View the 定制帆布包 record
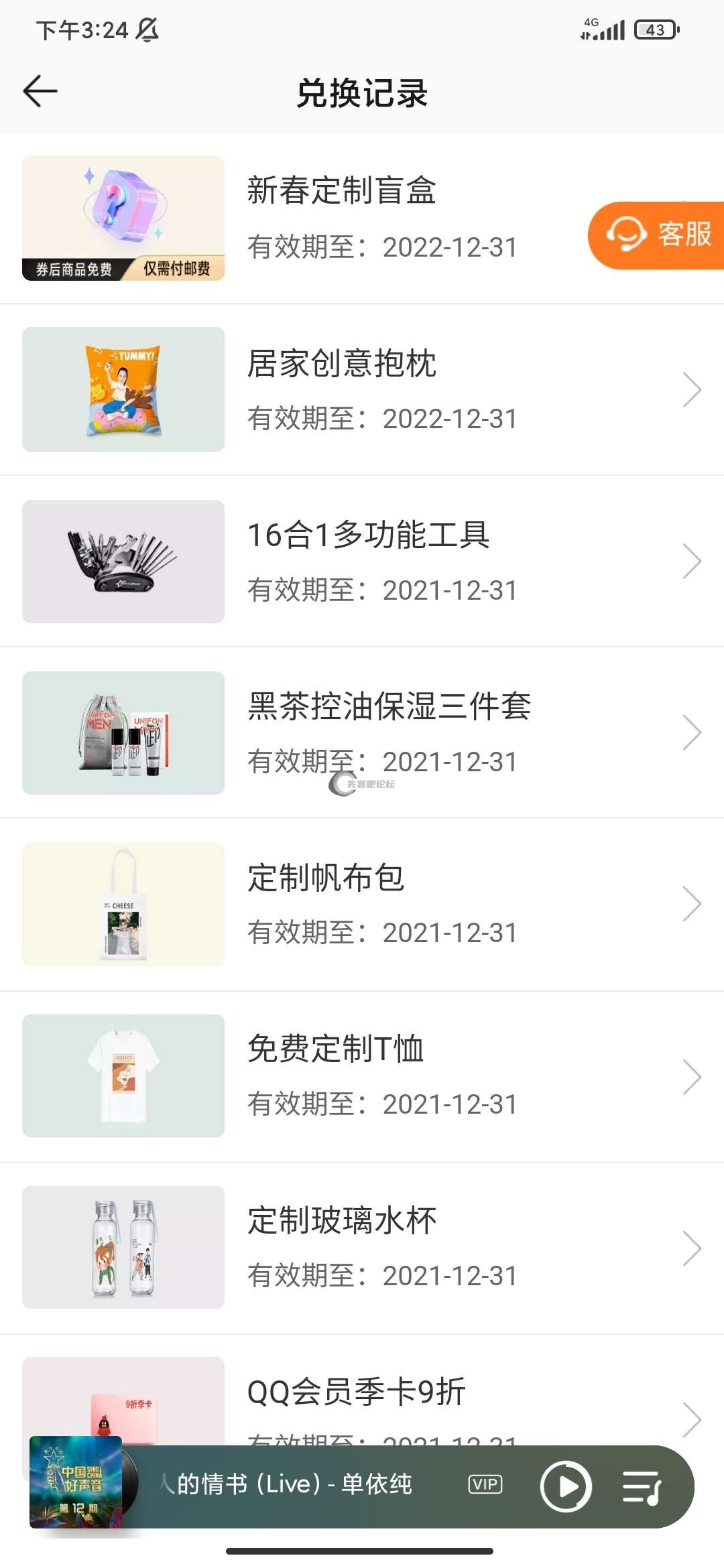The image size is (724, 1568). [x=362, y=904]
